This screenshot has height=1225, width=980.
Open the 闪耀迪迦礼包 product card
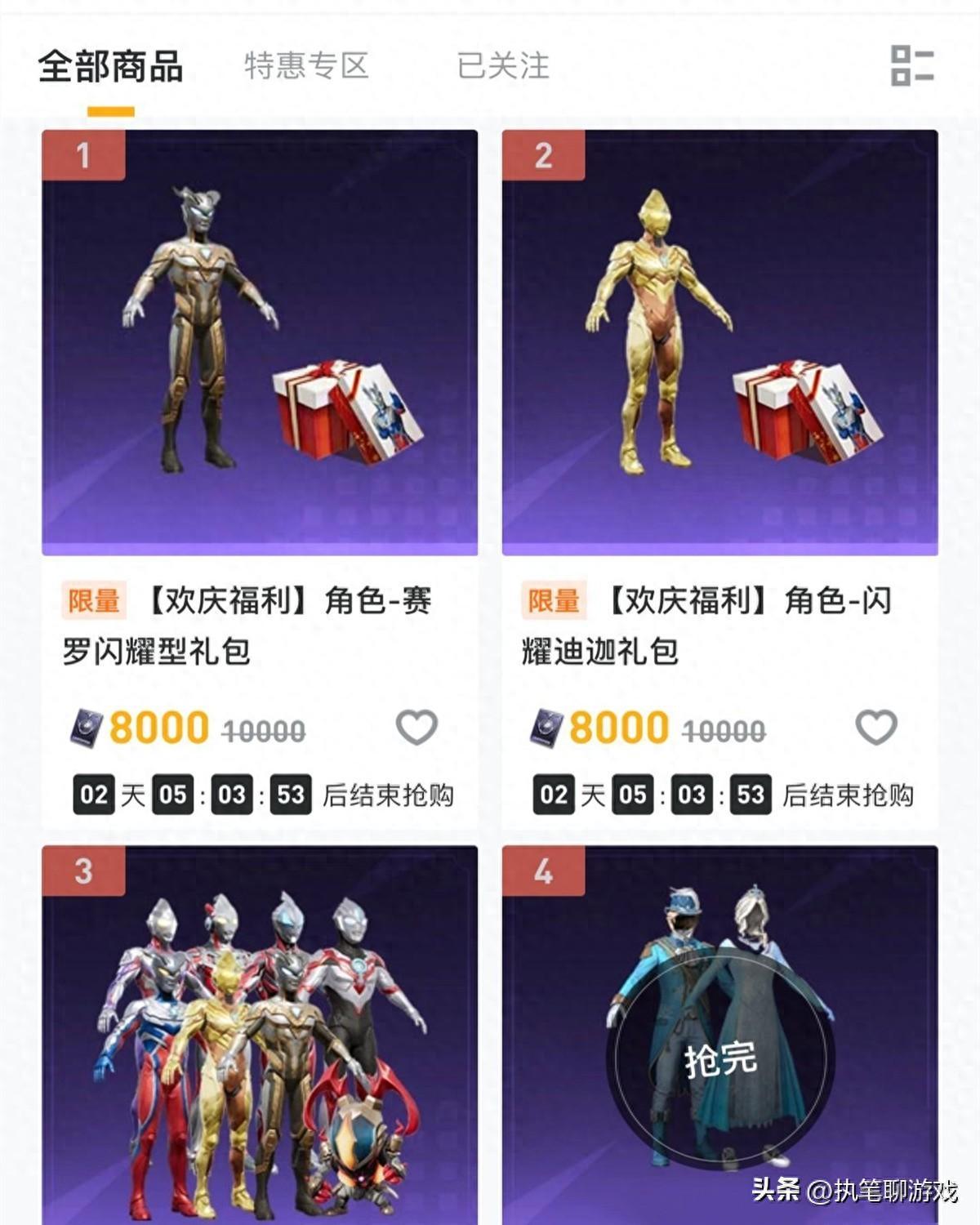(x=719, y=343)
